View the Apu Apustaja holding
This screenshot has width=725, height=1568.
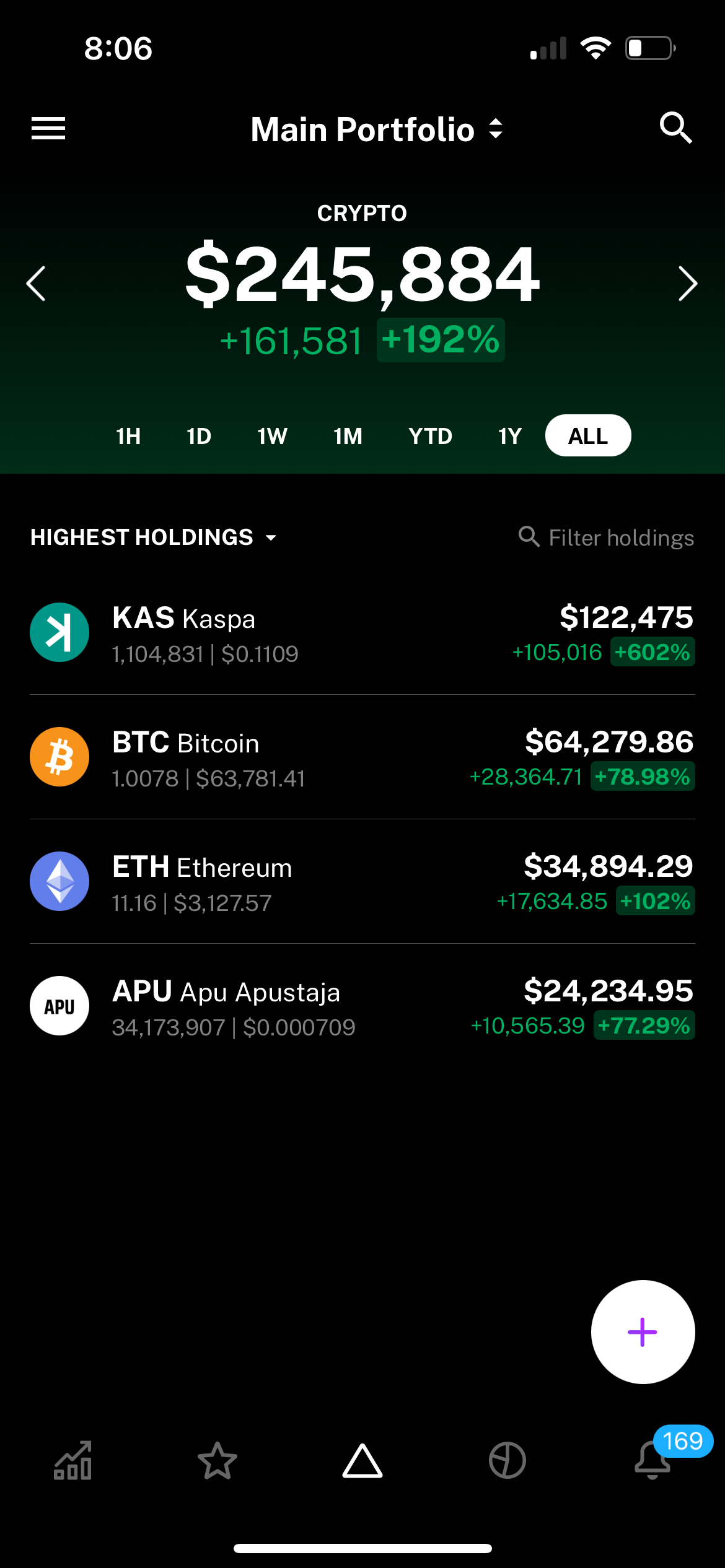click(x=362, y=1007)
